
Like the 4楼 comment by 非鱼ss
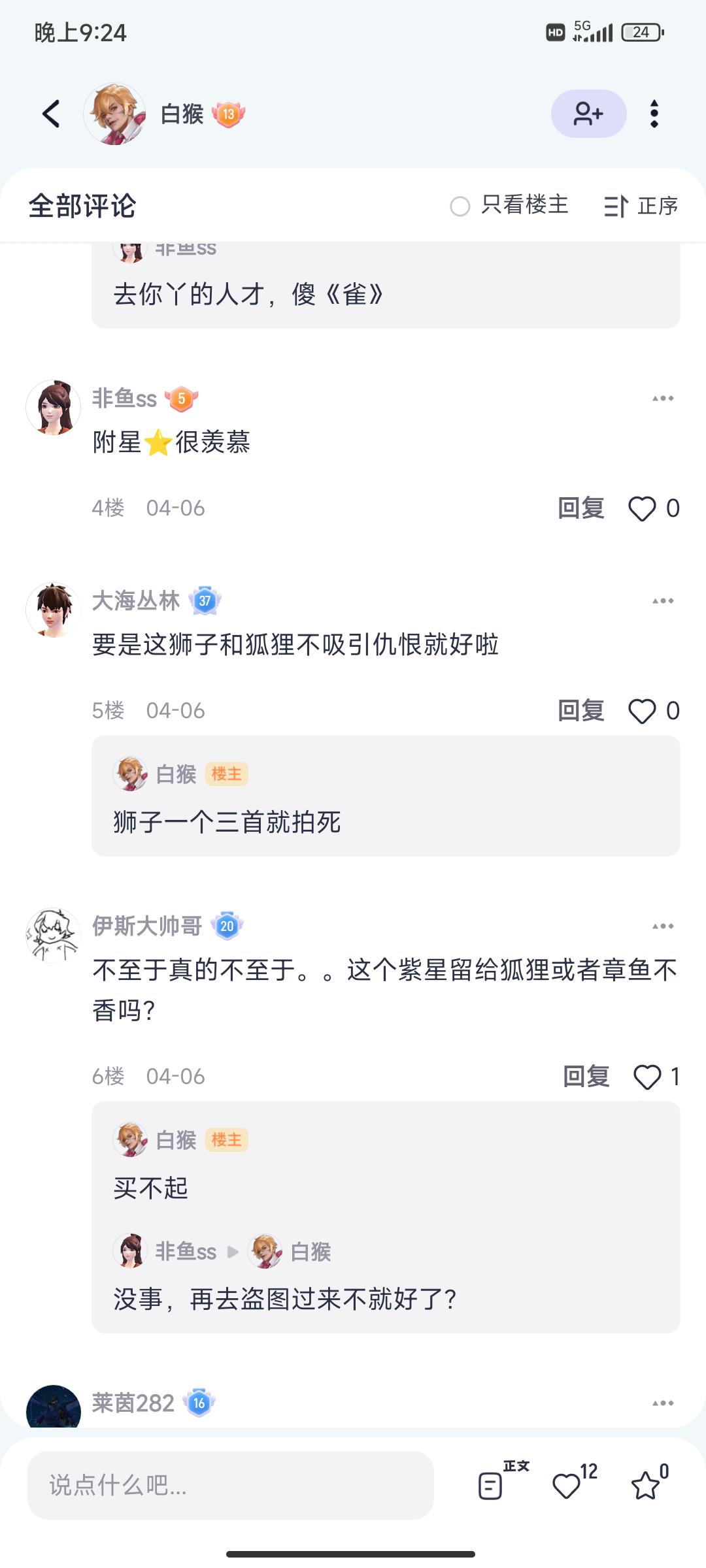(642, 508)
